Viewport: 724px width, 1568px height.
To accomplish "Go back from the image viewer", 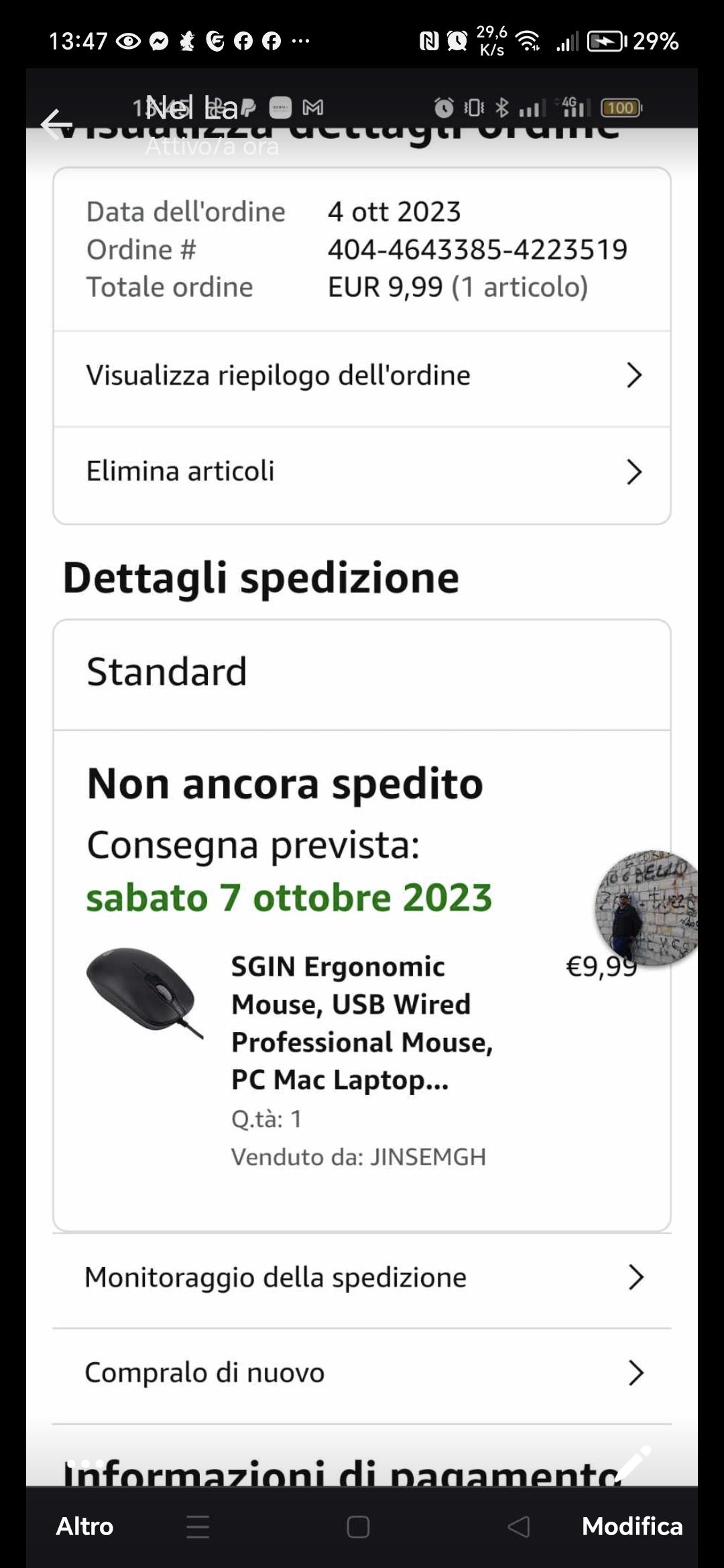I will (x=56, y=124).
